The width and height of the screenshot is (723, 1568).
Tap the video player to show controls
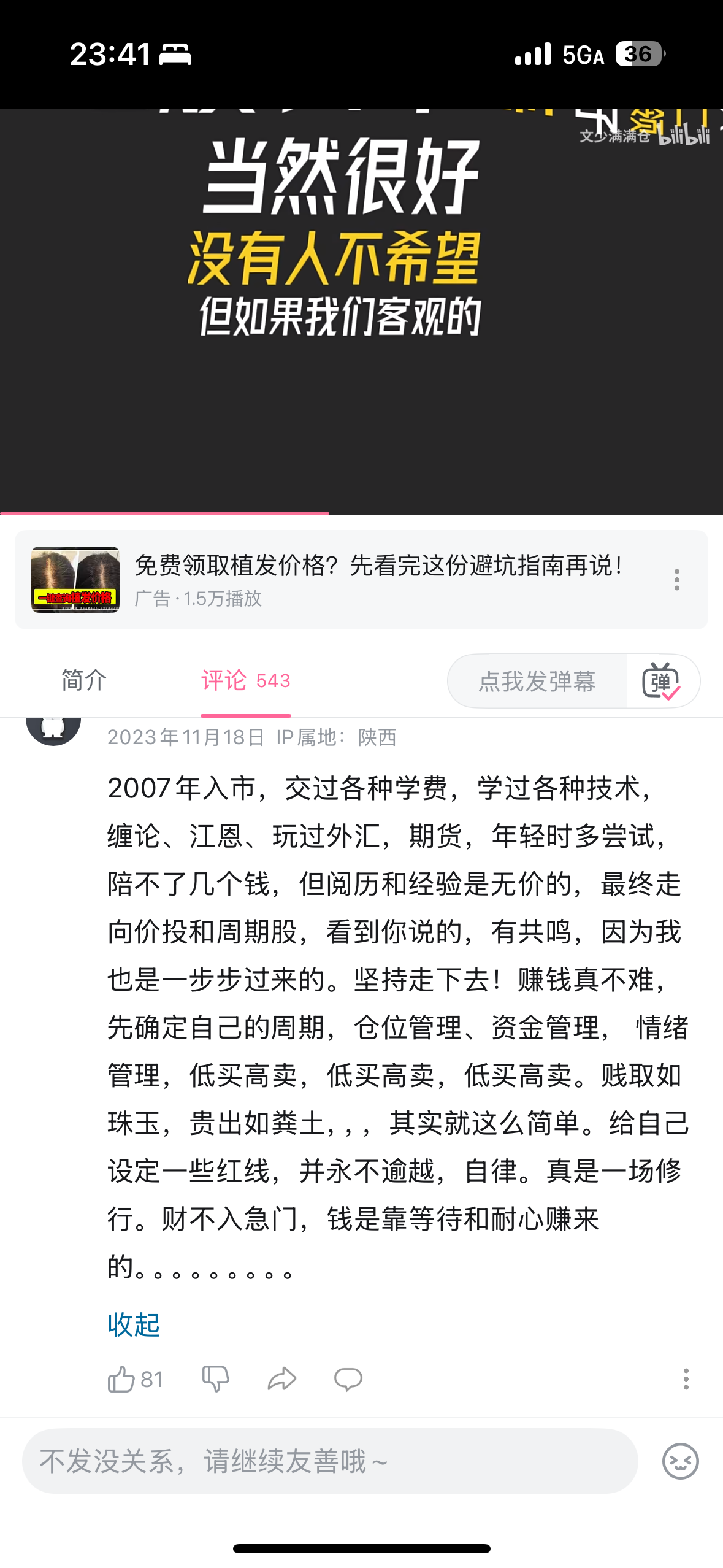pos(361,312)
